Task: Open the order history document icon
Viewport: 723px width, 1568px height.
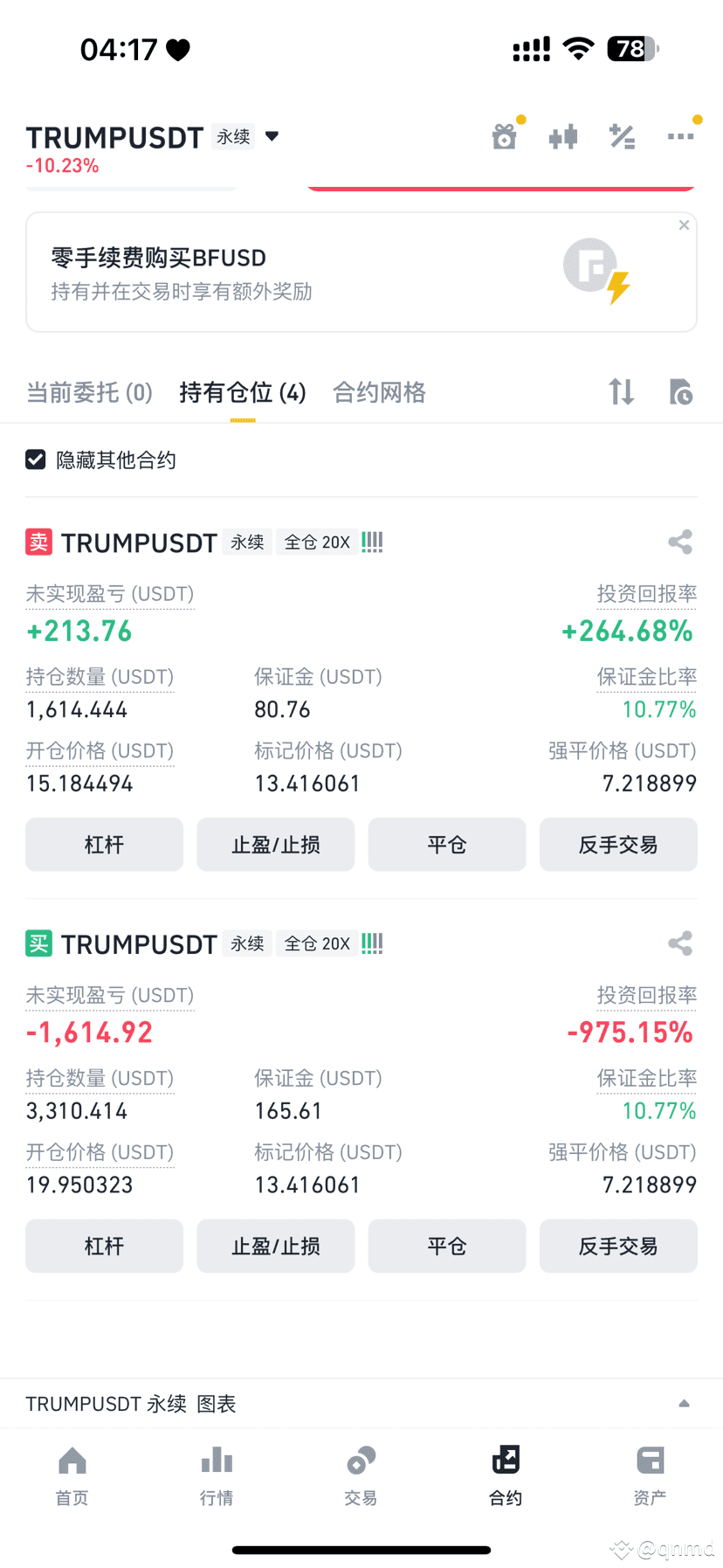Action: pos(681,392)
